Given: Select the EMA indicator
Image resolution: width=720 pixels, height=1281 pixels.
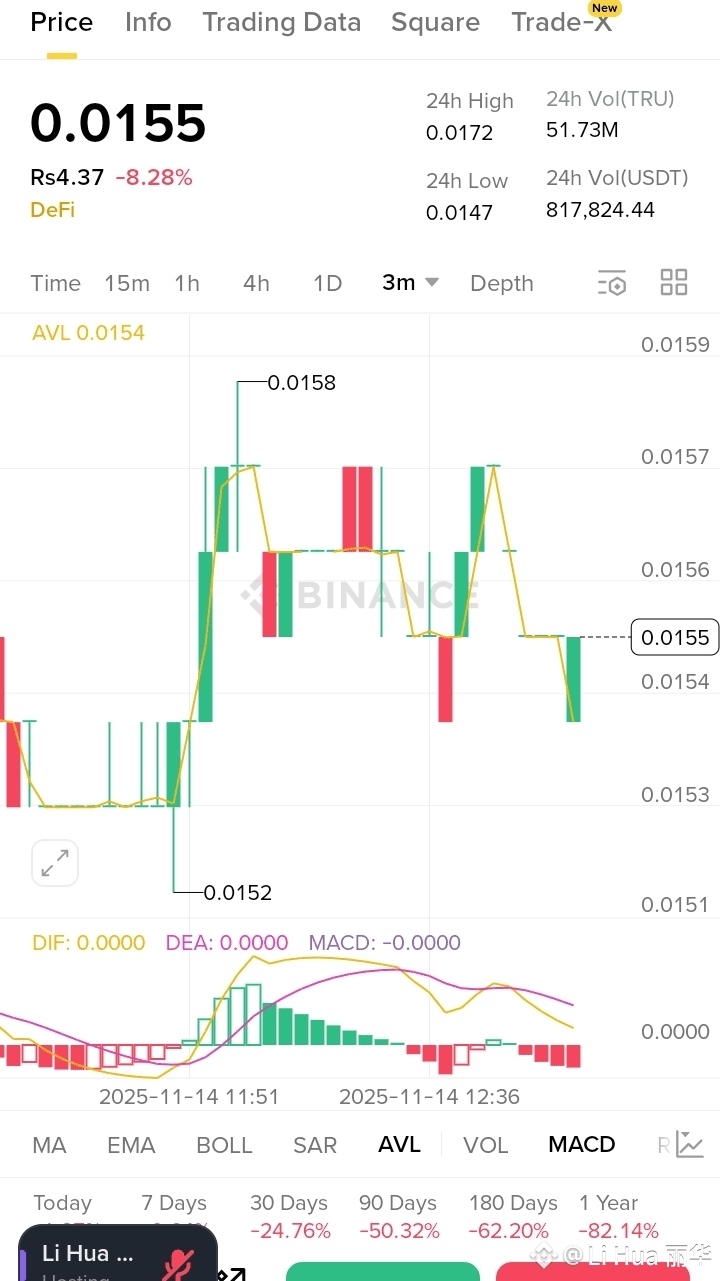Looking at the screenshot, I should pos(131,1144).
